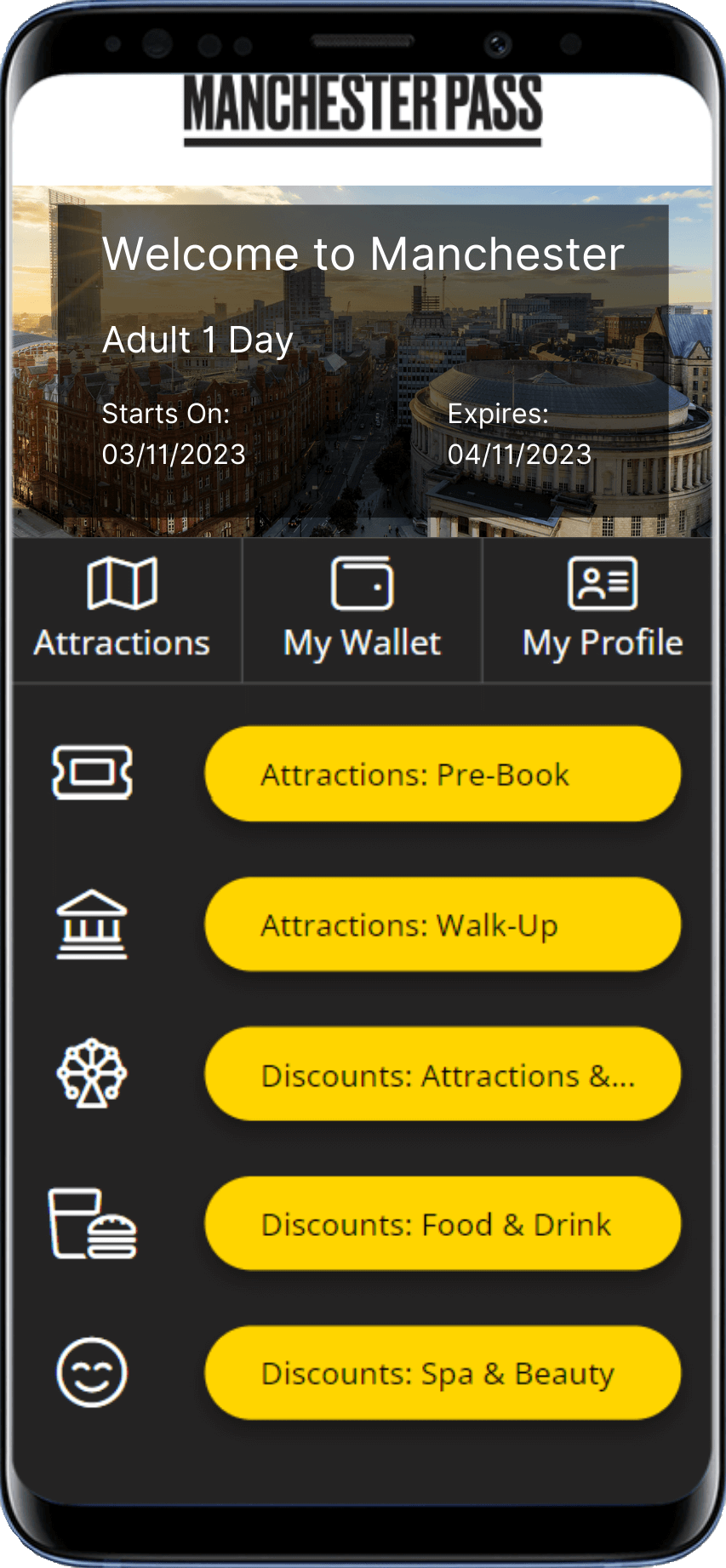Screen dimensions: 726x1568
Task: Tap the ferris wheel discounts icon
Action: point(91,1073)
